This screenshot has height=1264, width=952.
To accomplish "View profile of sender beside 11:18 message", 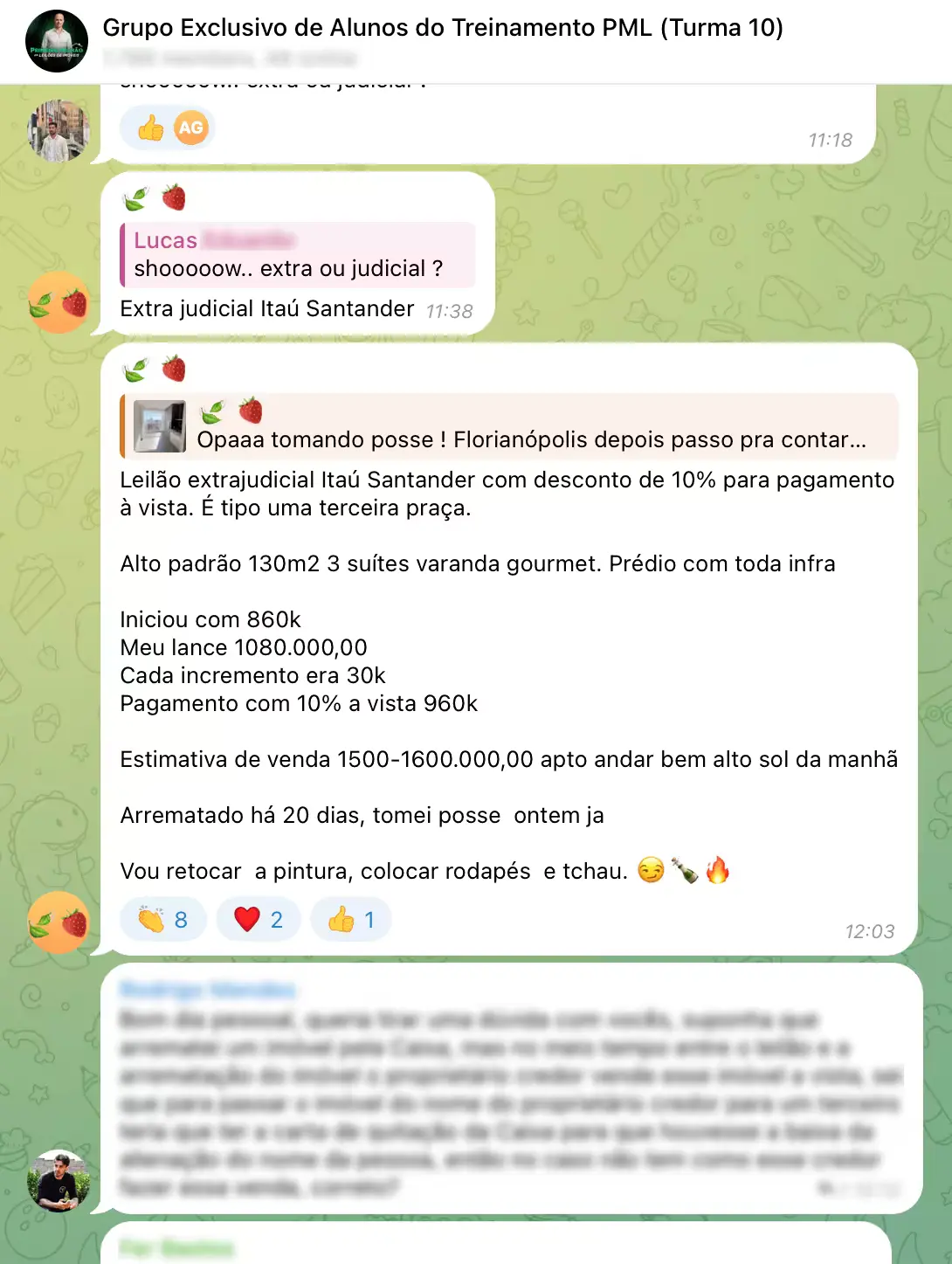I will tap(59, 131).
